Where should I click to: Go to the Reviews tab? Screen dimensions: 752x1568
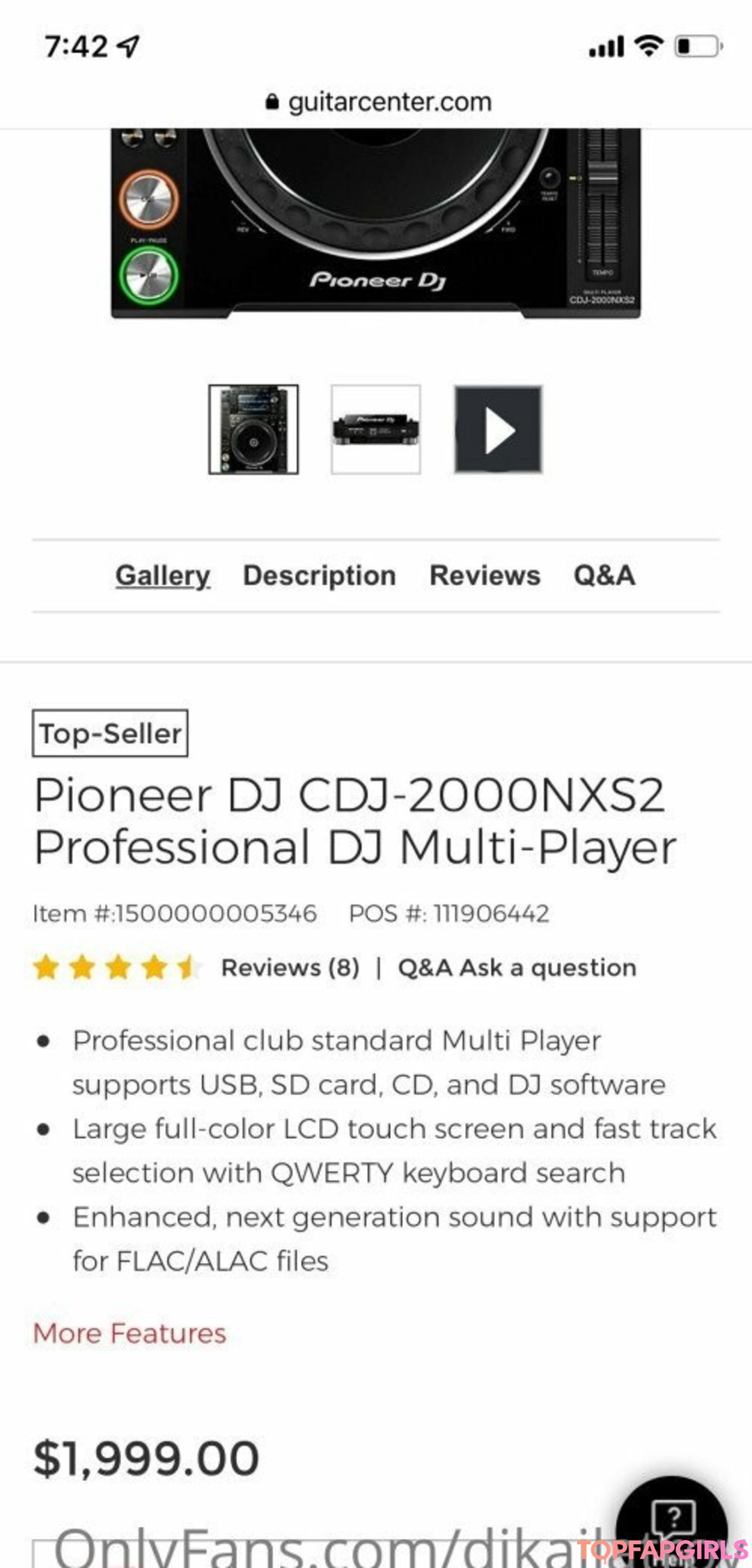click(485, 575)
